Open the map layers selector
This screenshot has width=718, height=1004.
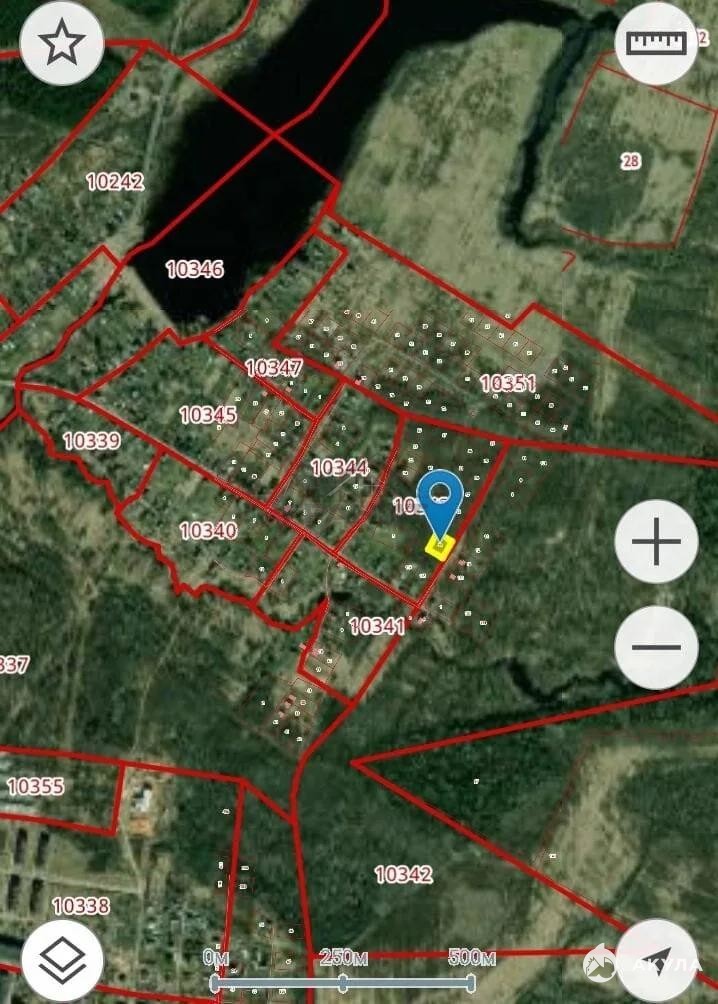click(62, 960)
